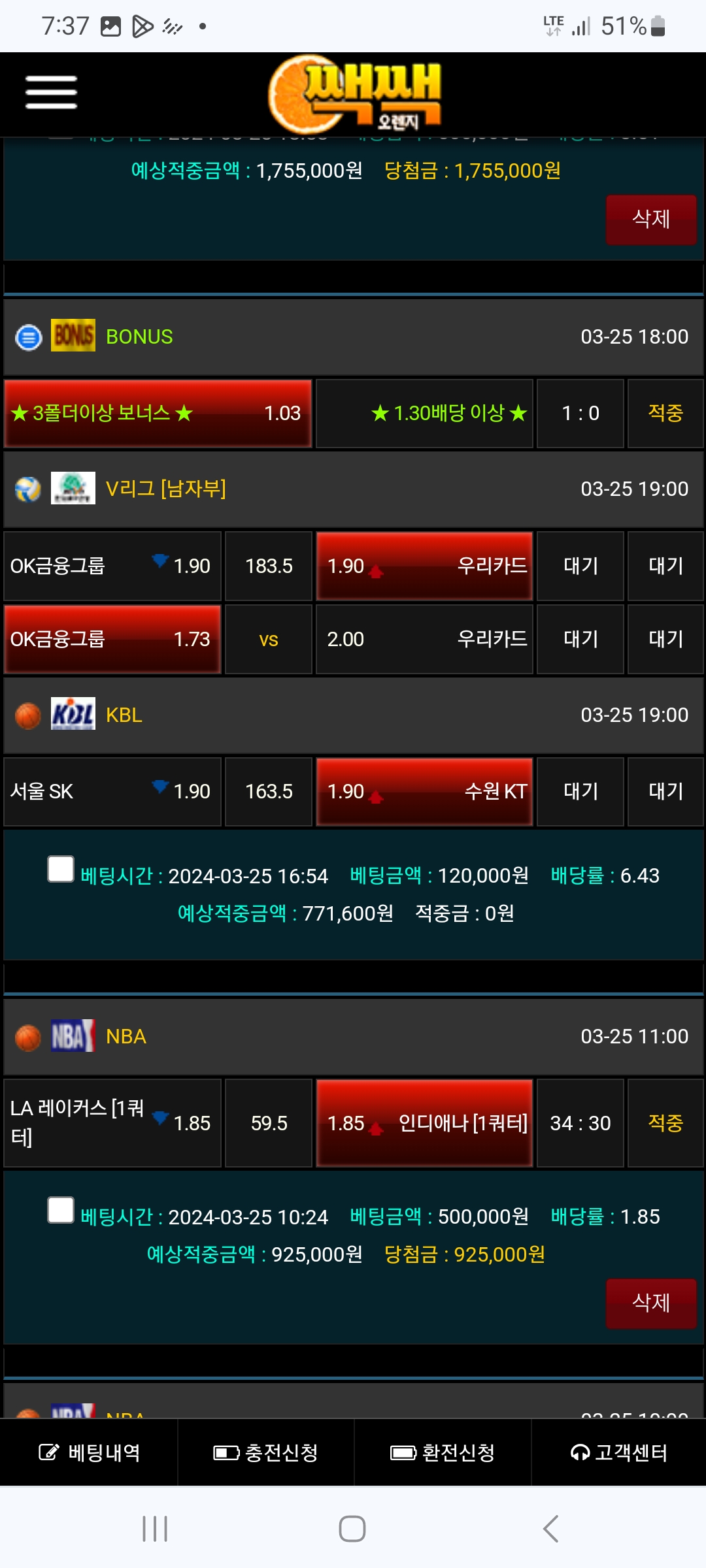Tick the checkbox for the 500,000원 bet

(x=61, y=1211)
